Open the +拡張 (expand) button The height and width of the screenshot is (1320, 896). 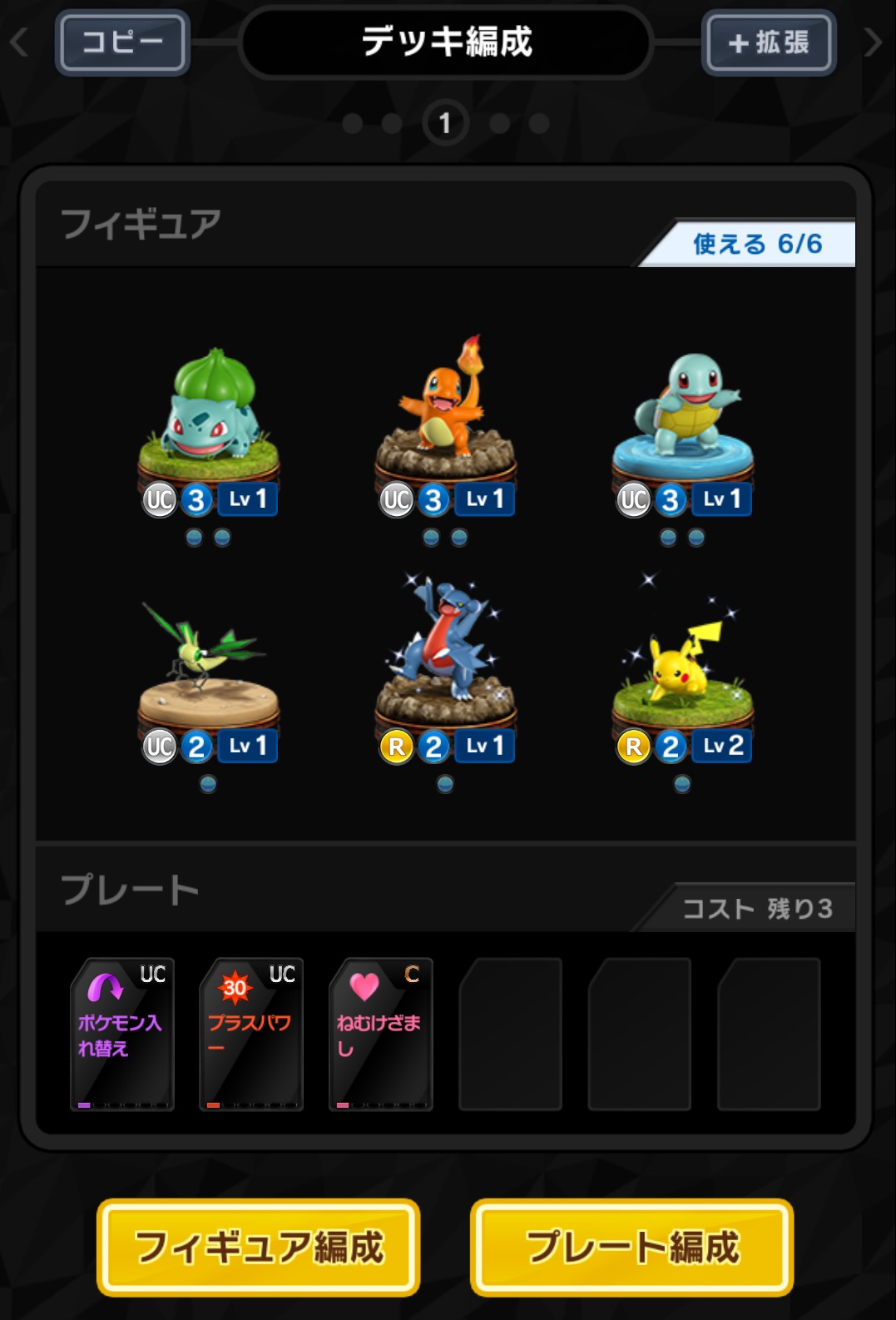pos(769,42)
